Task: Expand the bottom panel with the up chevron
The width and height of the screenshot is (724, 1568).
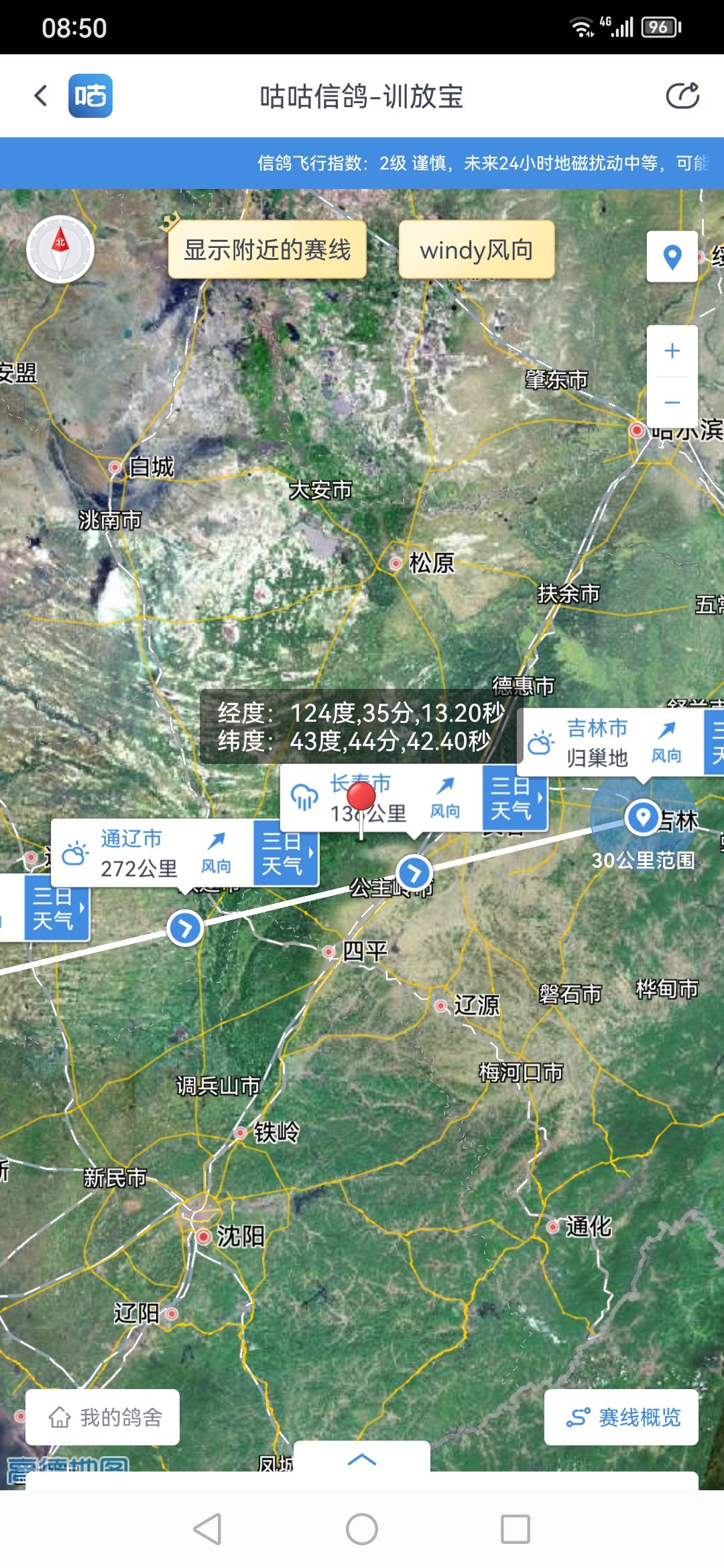Action: pos(362,1459)
